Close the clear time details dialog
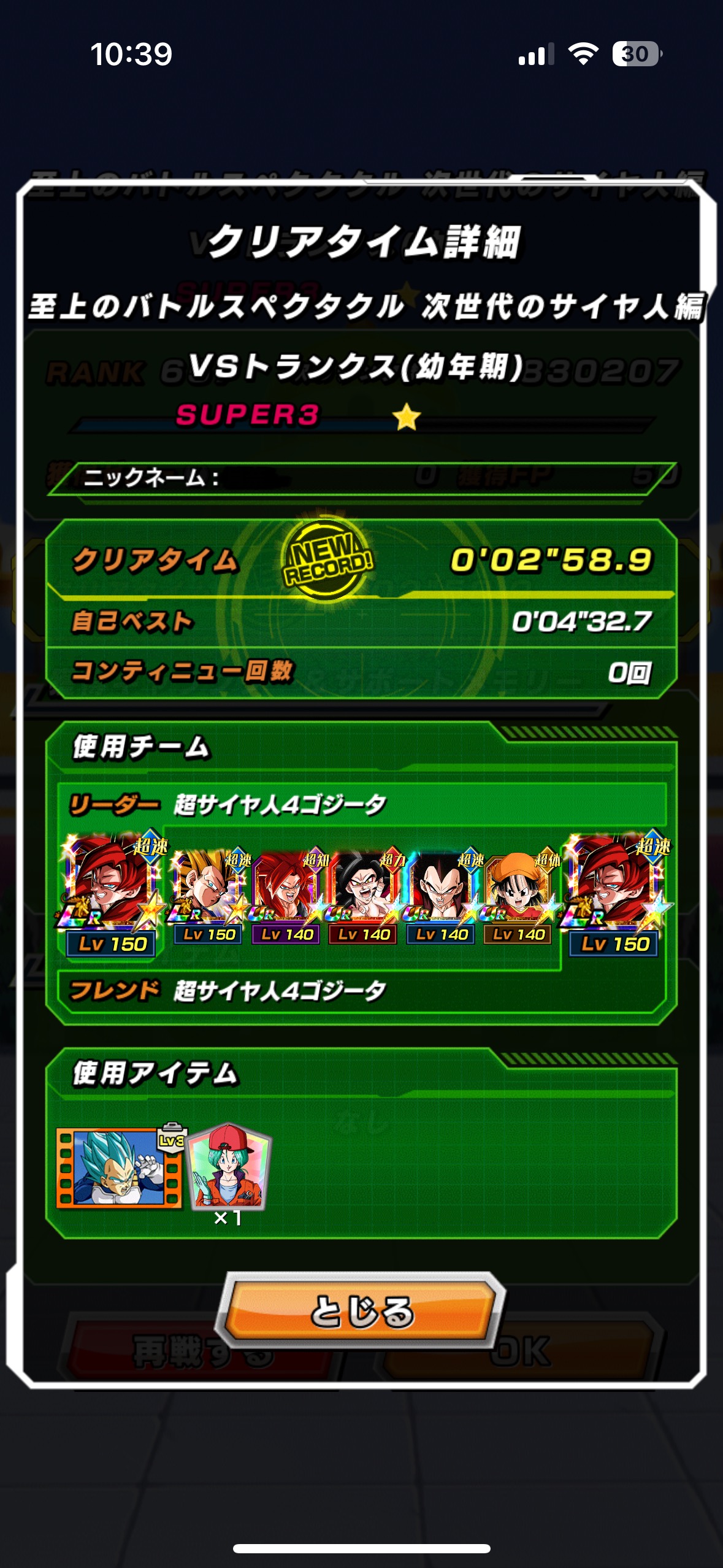This screenshot has width=723, height=1568. 362,1311
